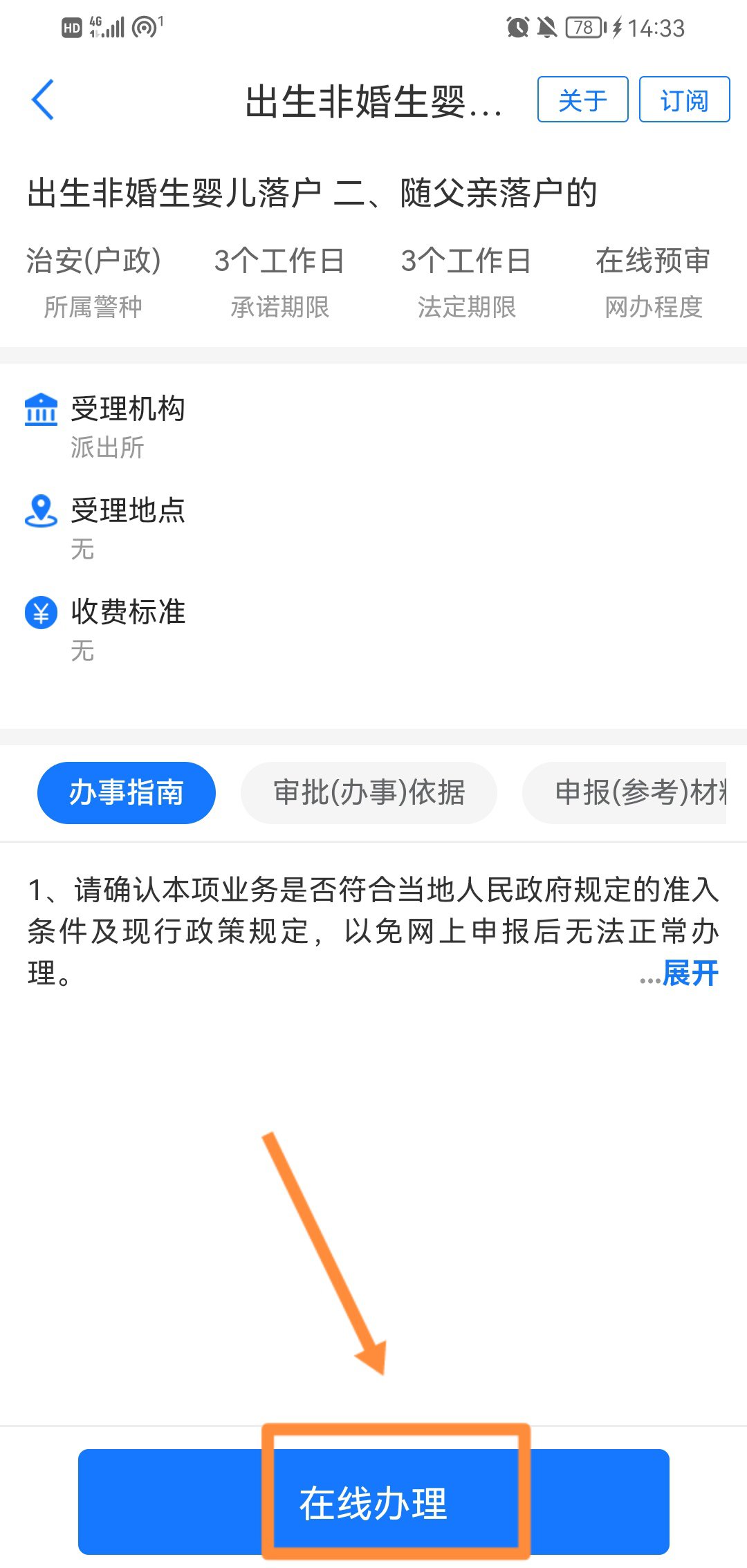Go back using the top-left arrow
The height and width of the screenshot is (1568, 747).
43,100
